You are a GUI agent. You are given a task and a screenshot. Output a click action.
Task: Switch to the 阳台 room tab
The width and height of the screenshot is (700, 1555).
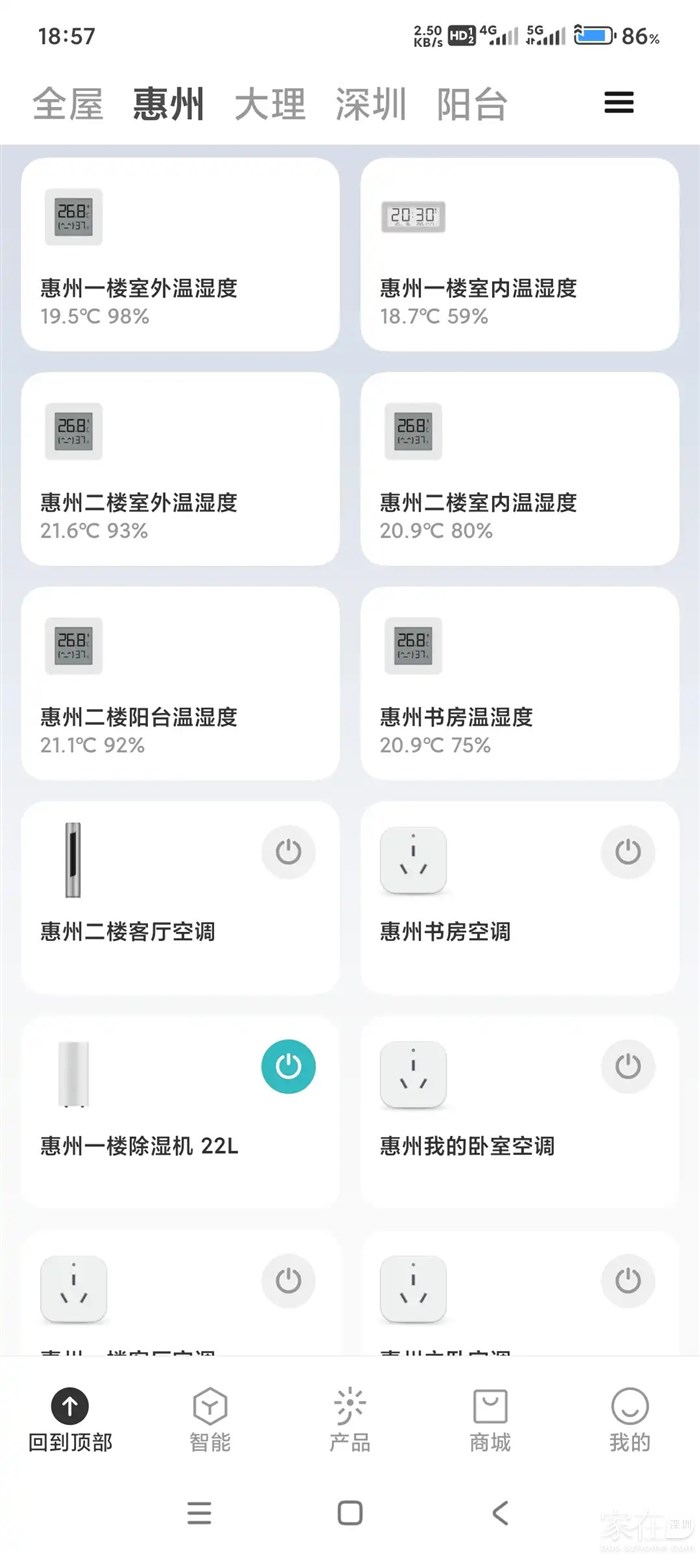click(x=472, y=104)
